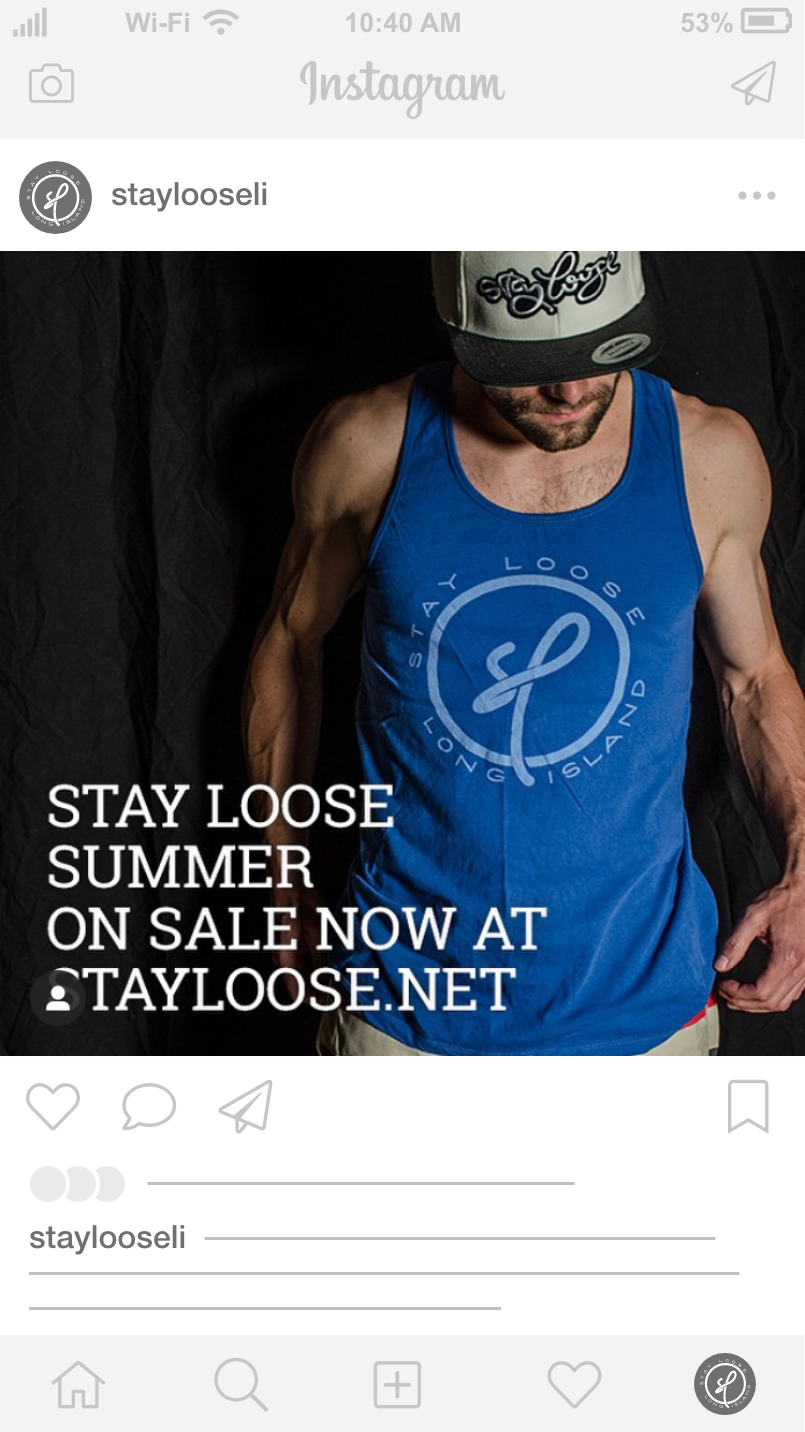Open the activity heart tab

[574, 1385]
